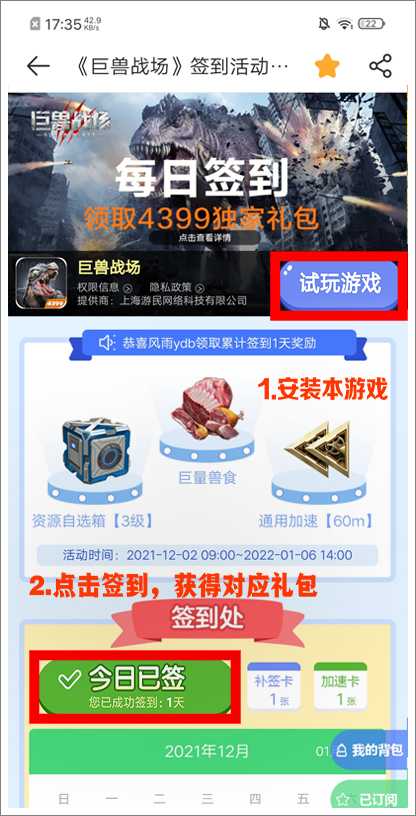View the 隐私政策 link
Screen dimensions: 416x816
click(178, 287)
